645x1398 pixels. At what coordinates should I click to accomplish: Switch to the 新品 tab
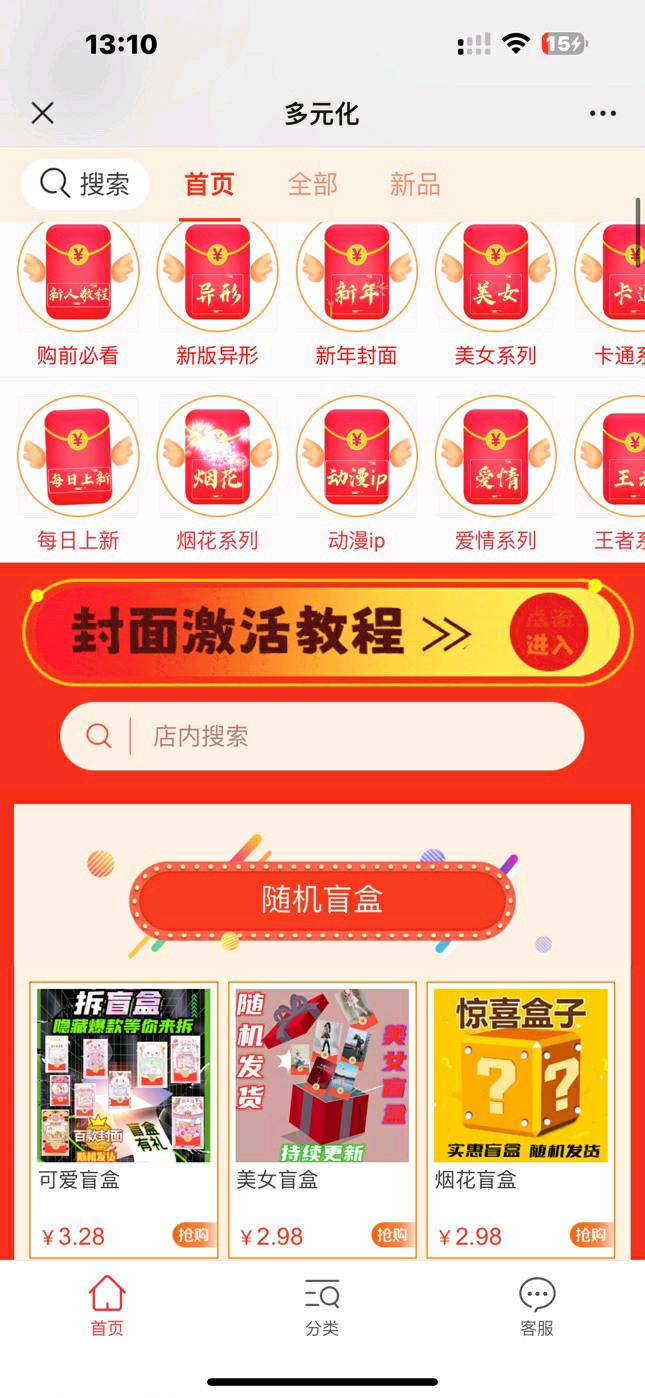click(414, 184)
